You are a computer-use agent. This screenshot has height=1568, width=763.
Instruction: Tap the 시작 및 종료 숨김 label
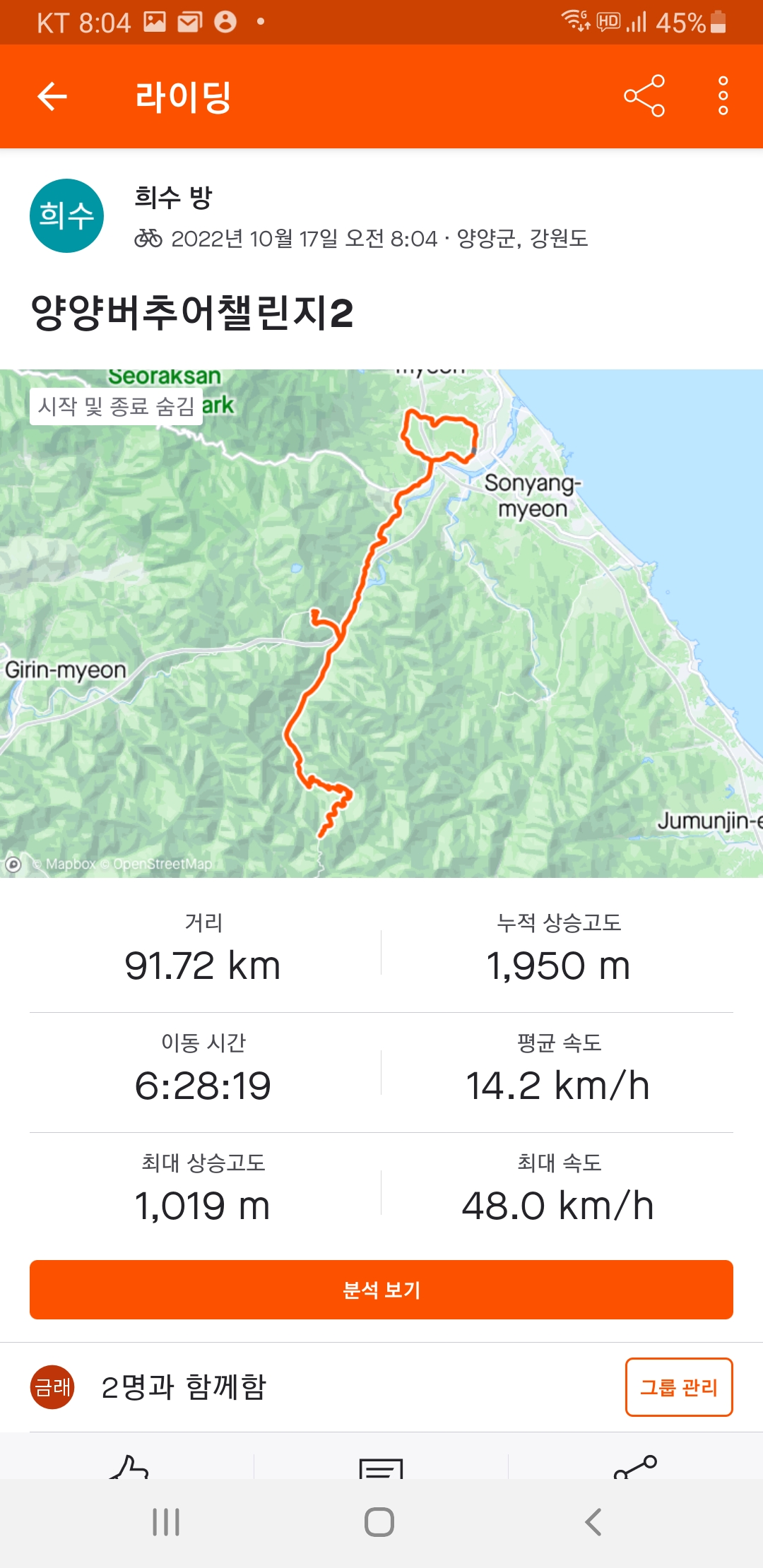pyautogui.click(x=117, y=406)
